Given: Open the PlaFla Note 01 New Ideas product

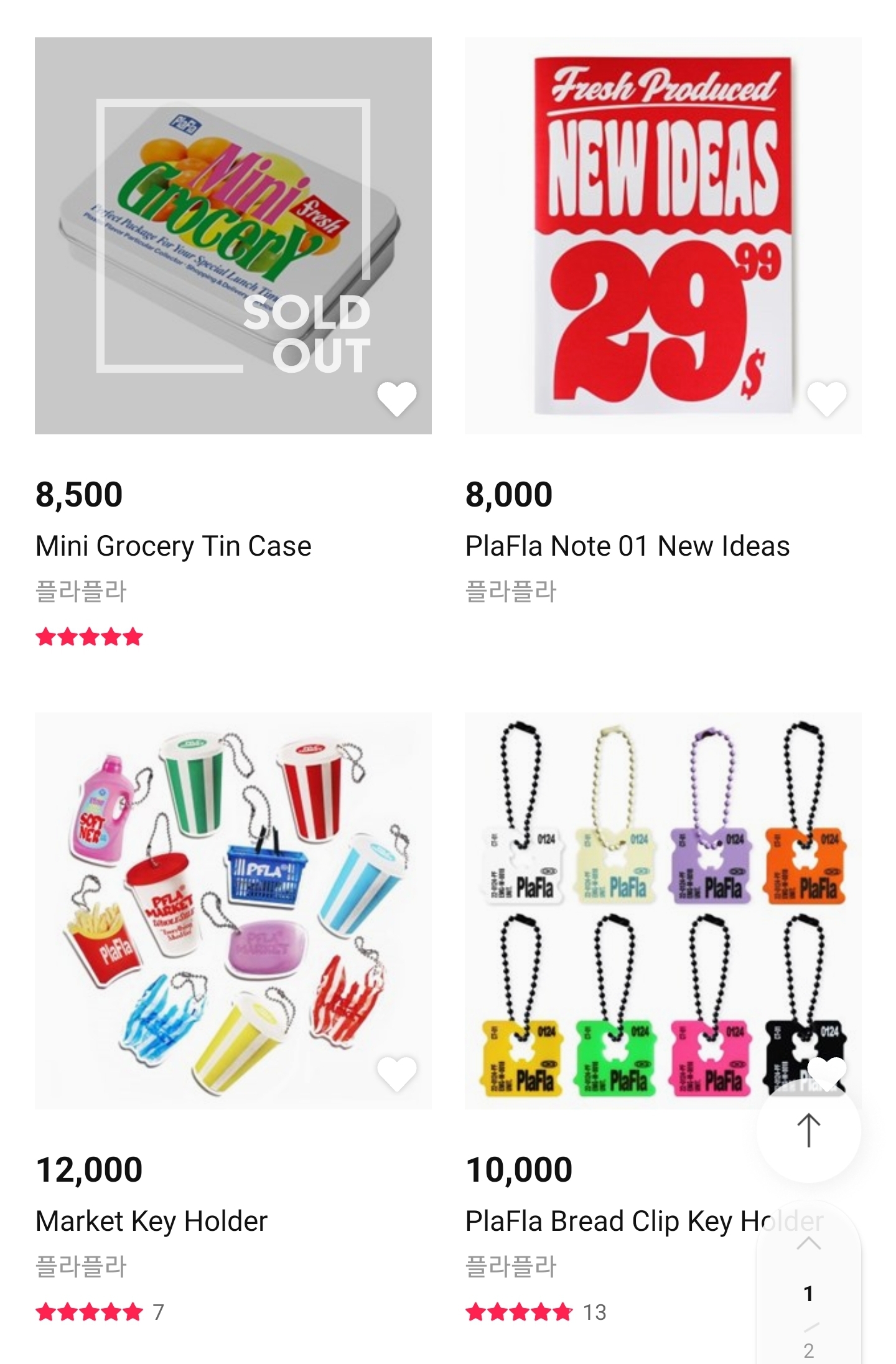Looking at the screenshot, I should [x=662, y=235].
